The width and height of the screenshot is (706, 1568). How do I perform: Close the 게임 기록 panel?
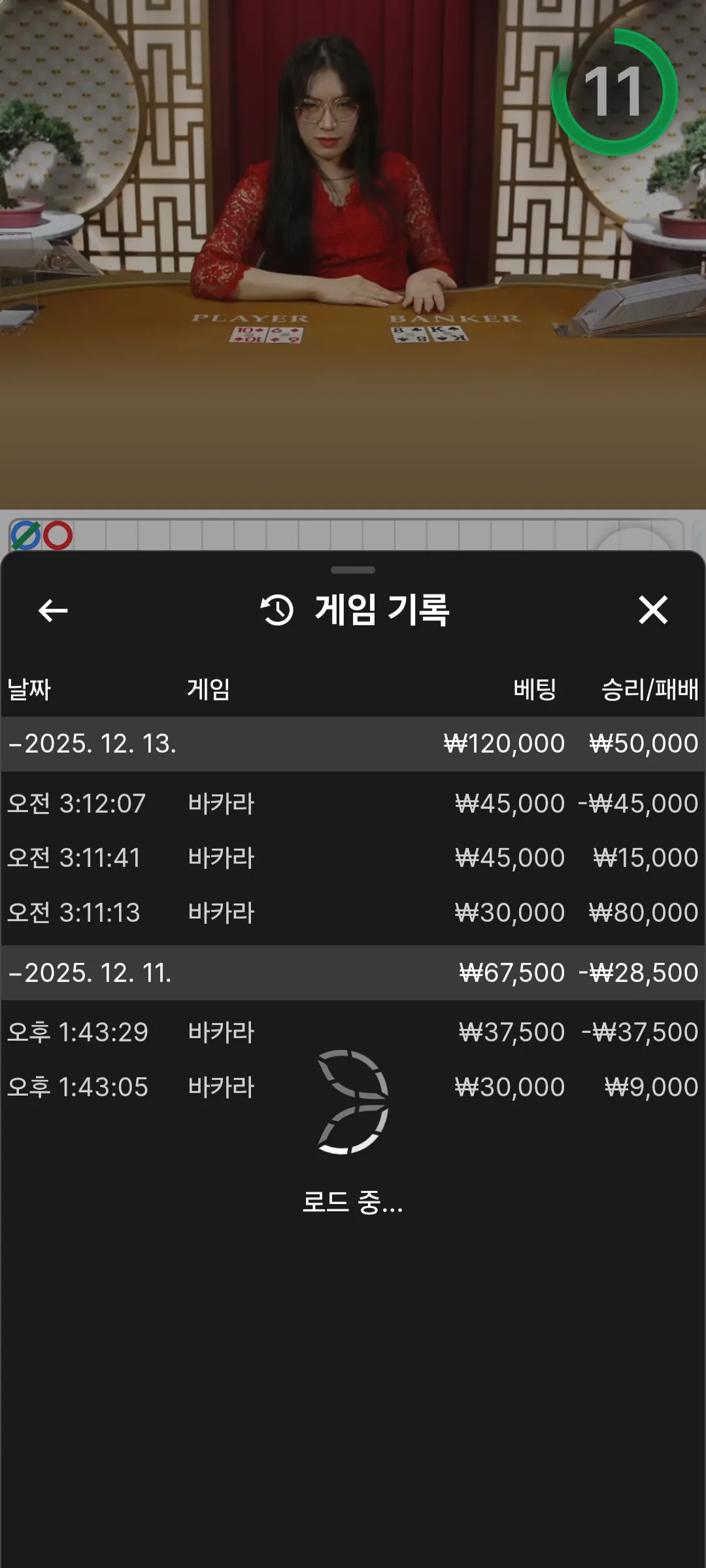pos(653,610)
